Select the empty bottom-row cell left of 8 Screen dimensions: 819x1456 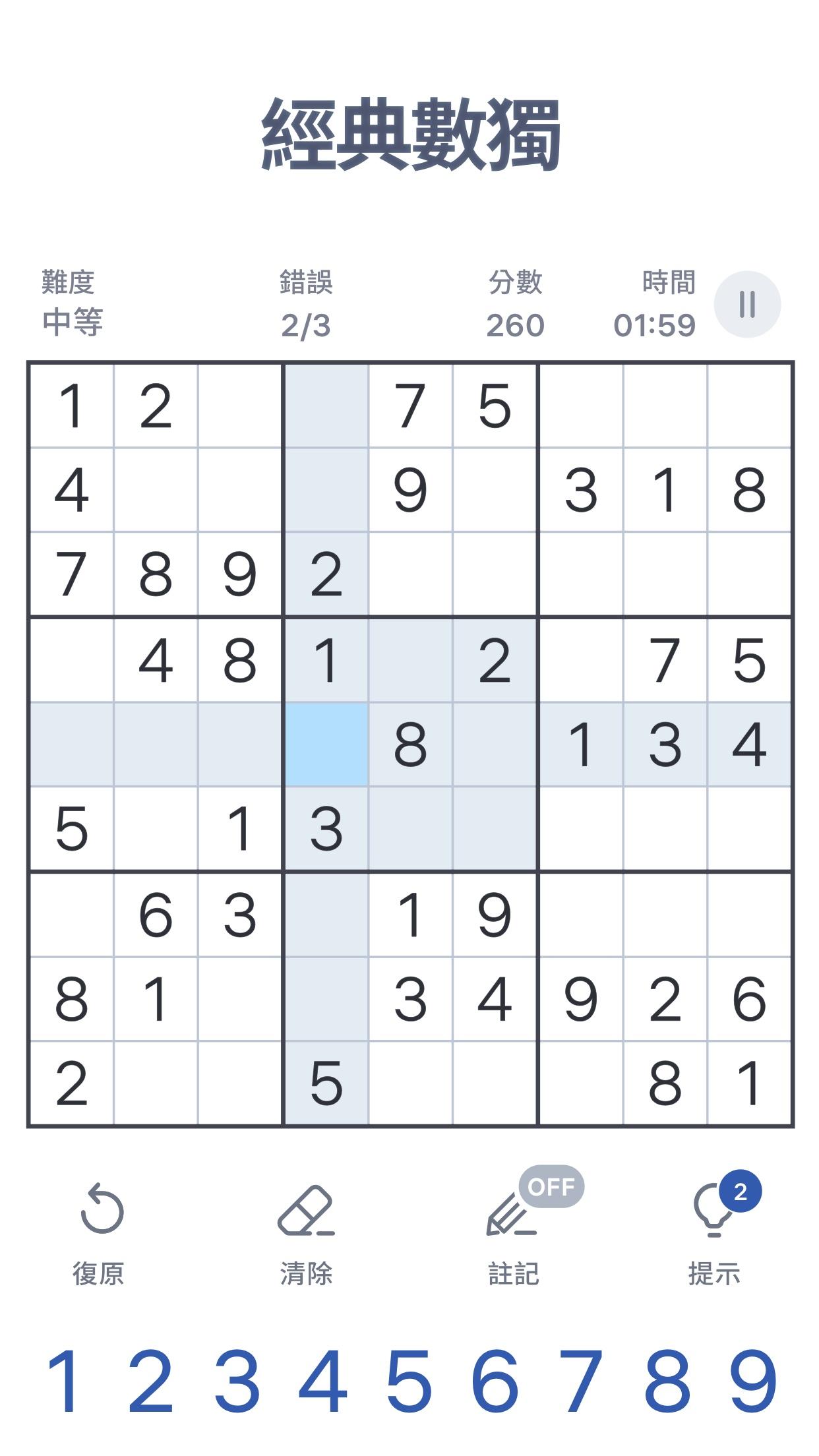tap(580, 1083)
